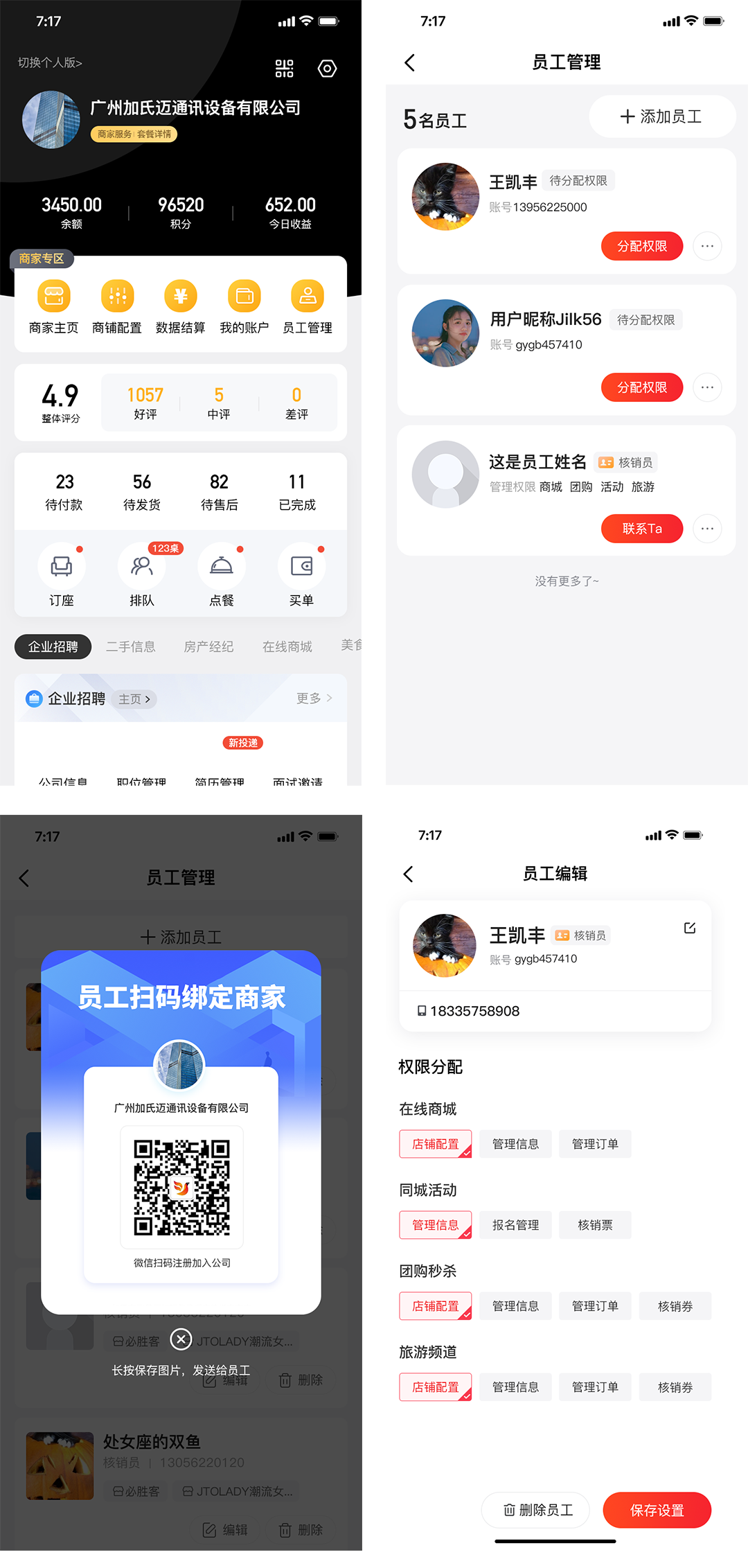
Task: Tap 联系Ta for 这是员工姓名
Action: (x=642, y=529)
